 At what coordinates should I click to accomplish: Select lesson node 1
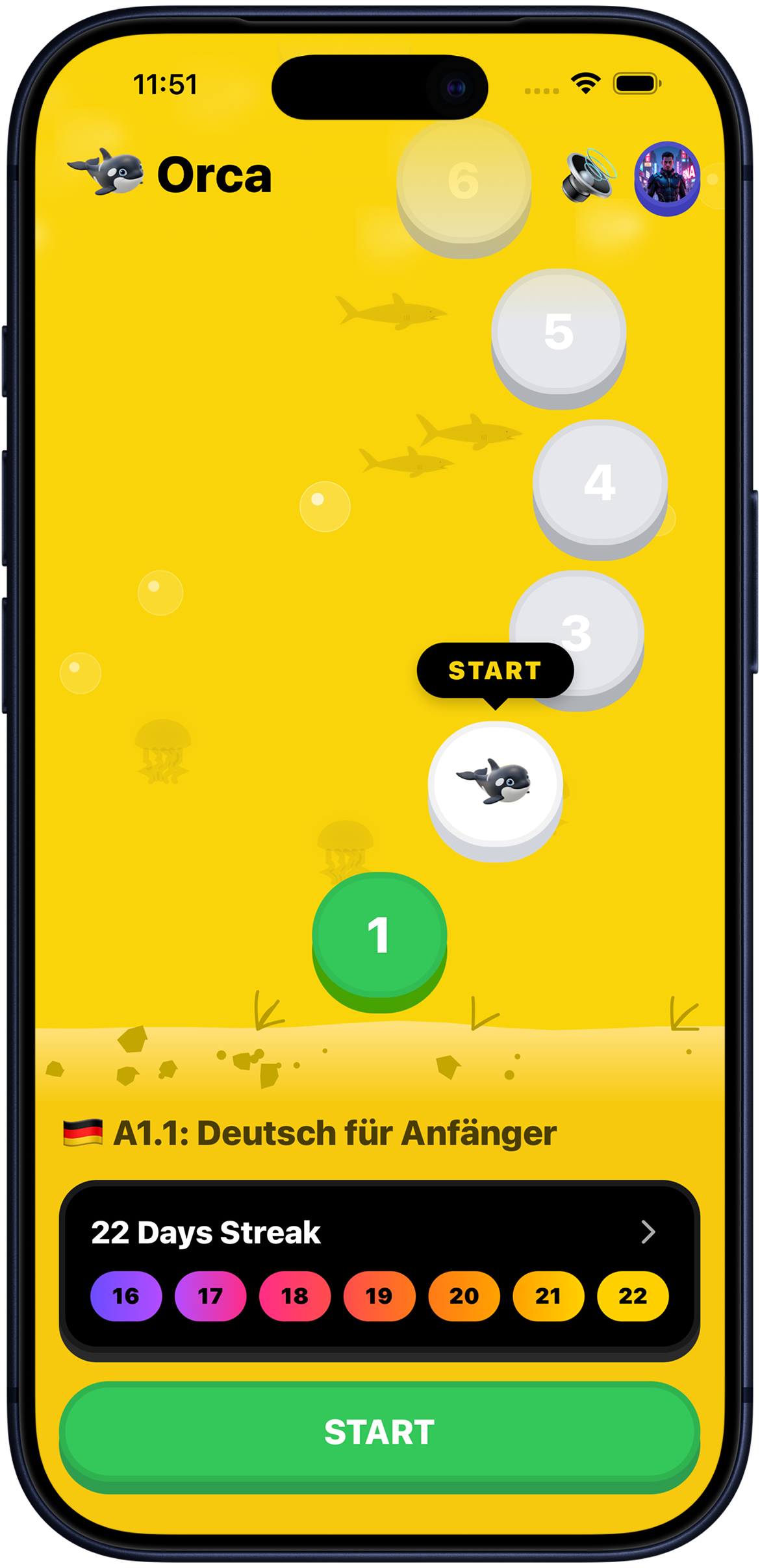379,936
